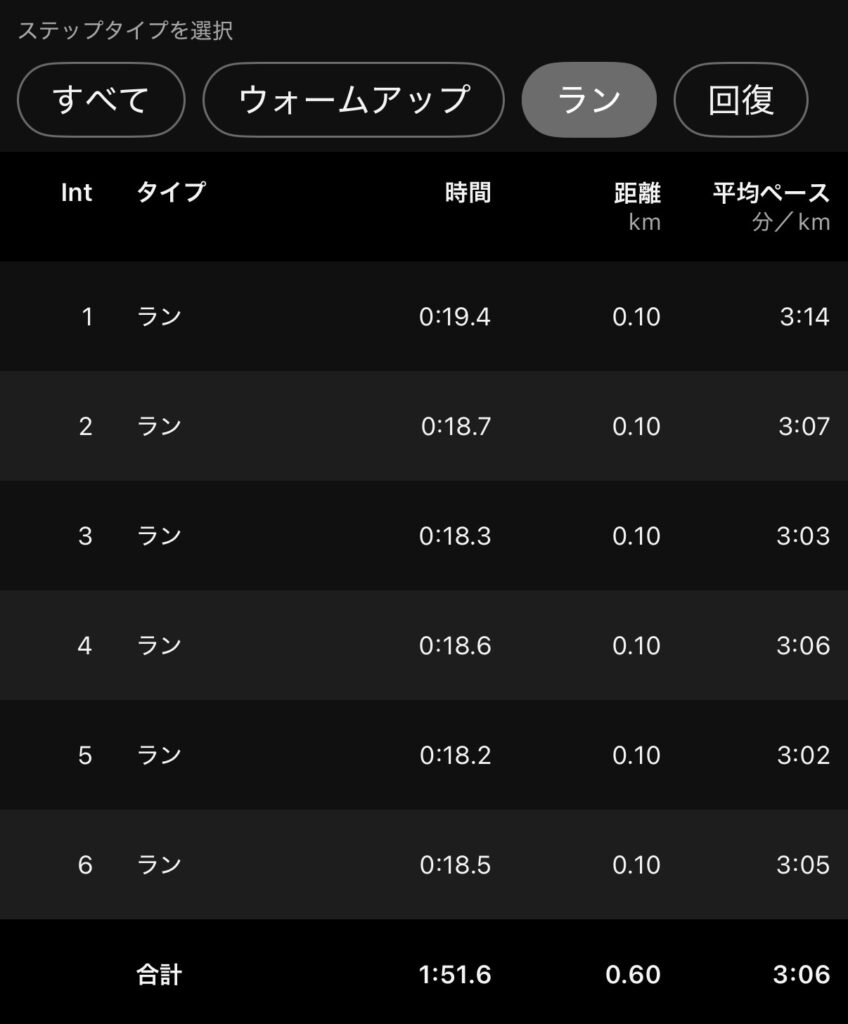Show only 回復 intervals
The image size is (848, 1024).
tap(741, 100)
